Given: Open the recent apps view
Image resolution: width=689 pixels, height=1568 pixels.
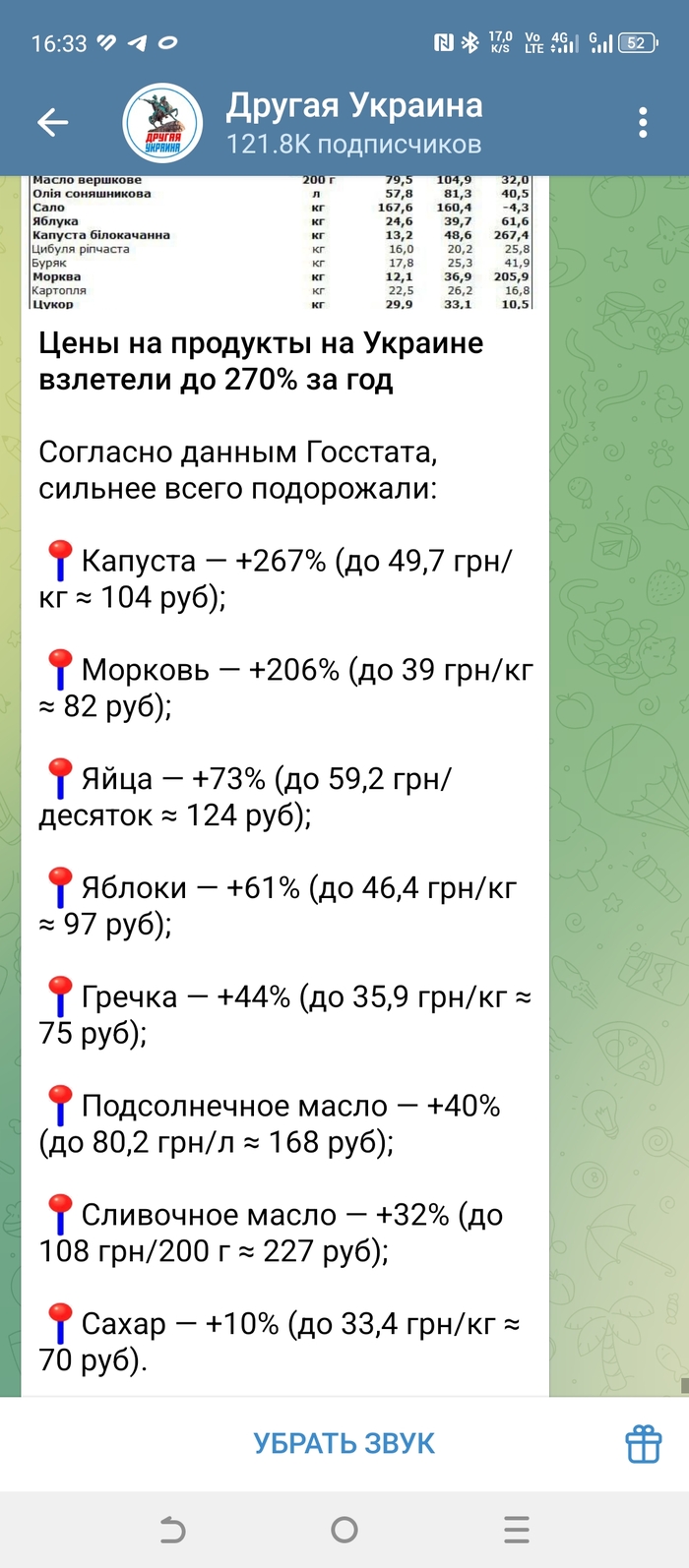Looking at the screenshot, I should point(517,1530).
